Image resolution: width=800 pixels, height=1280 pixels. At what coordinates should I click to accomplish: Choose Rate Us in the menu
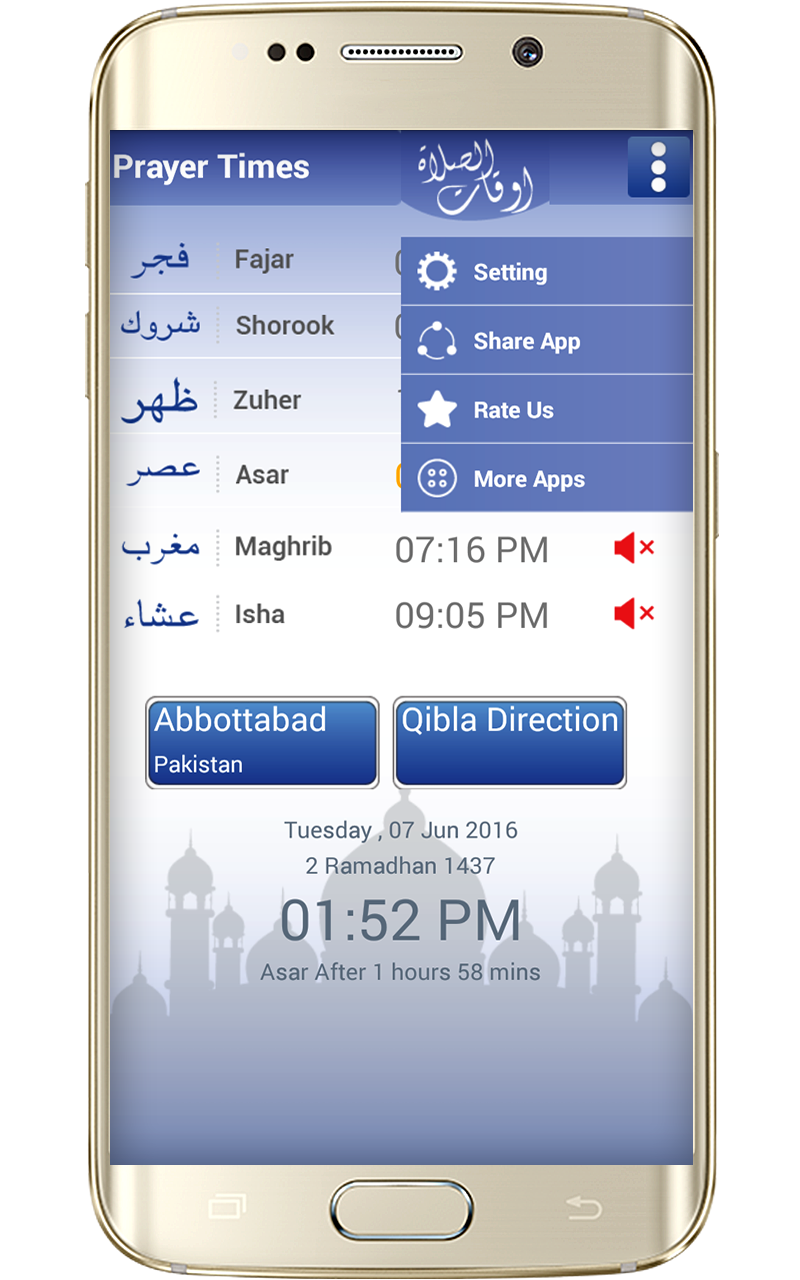[x=547, y=410]
